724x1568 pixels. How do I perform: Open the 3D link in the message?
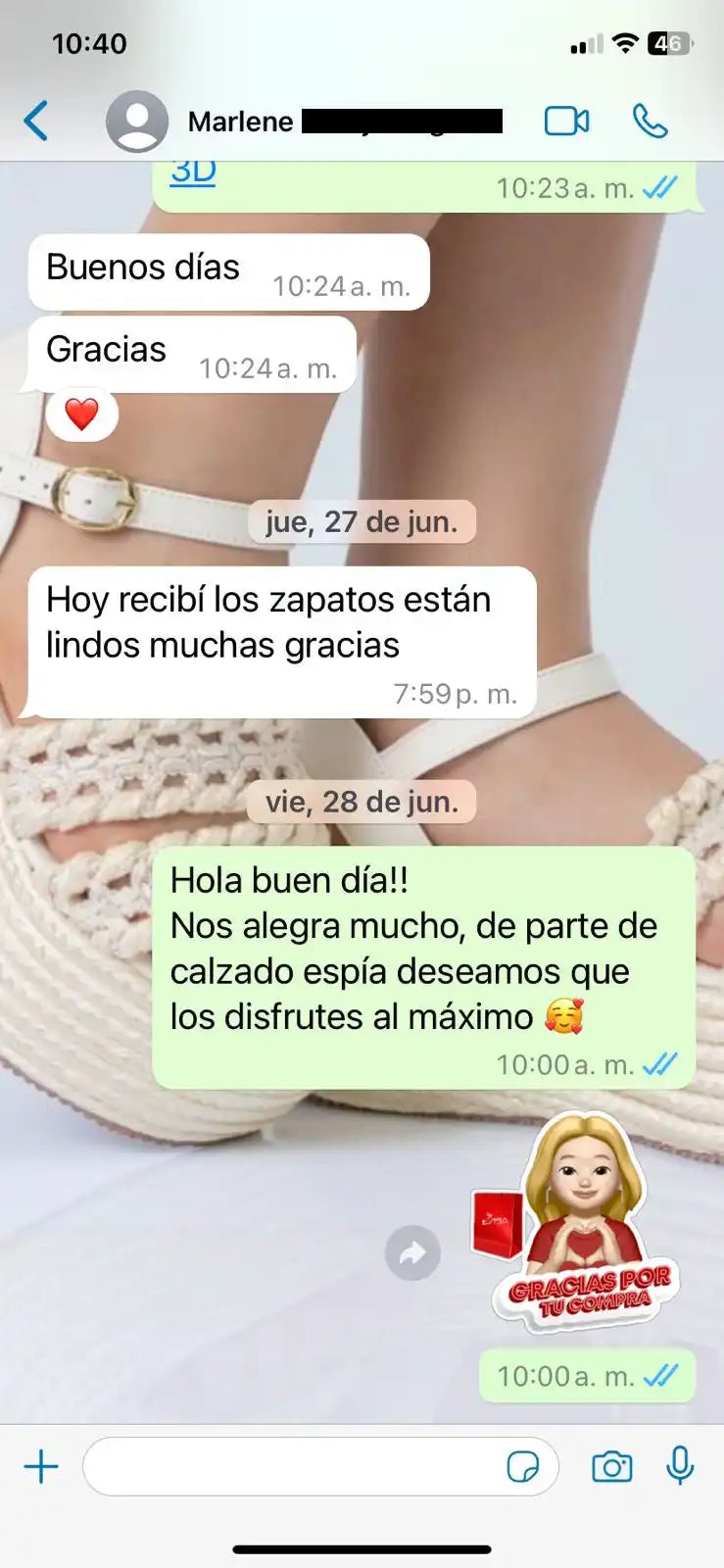click(x=193, y=173)
